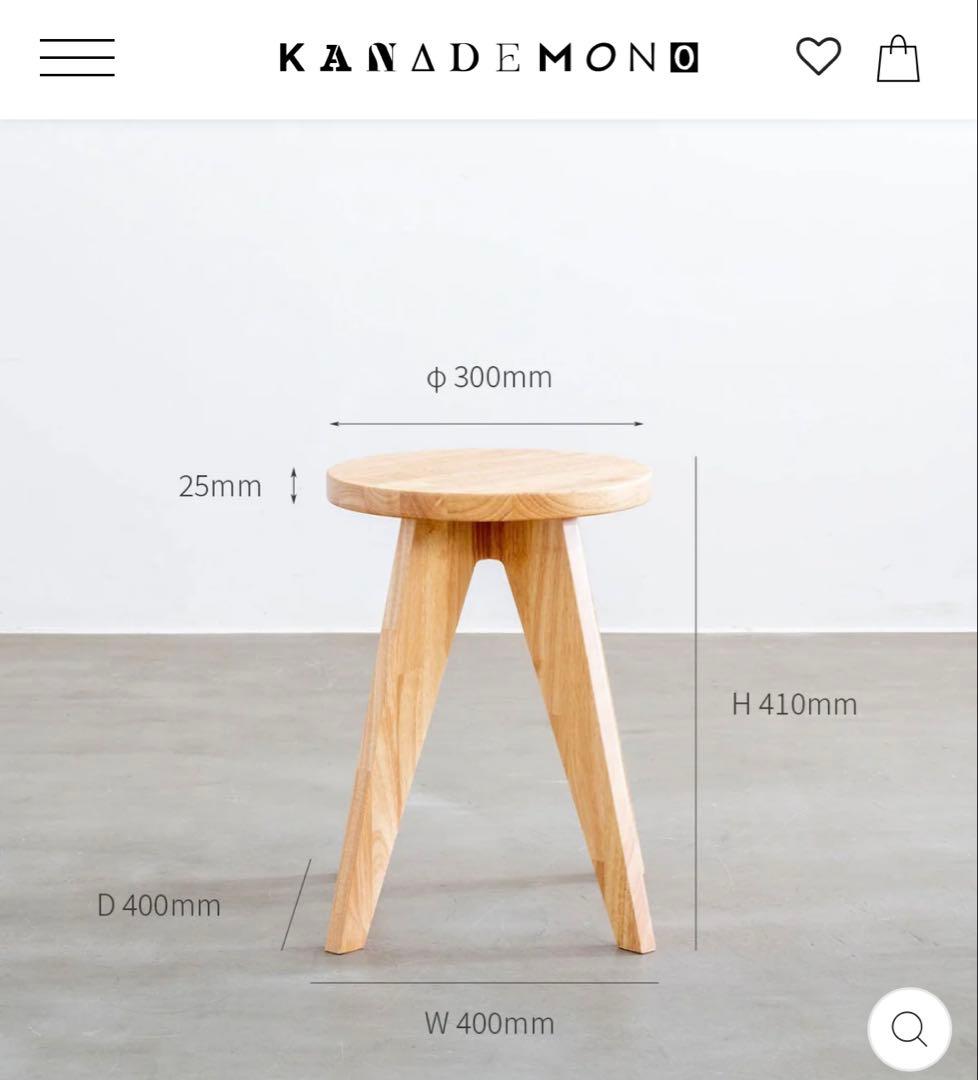Click the wishlist heart icon
The width and height of the screenshot is (978, 1080).
coord(818,57)
